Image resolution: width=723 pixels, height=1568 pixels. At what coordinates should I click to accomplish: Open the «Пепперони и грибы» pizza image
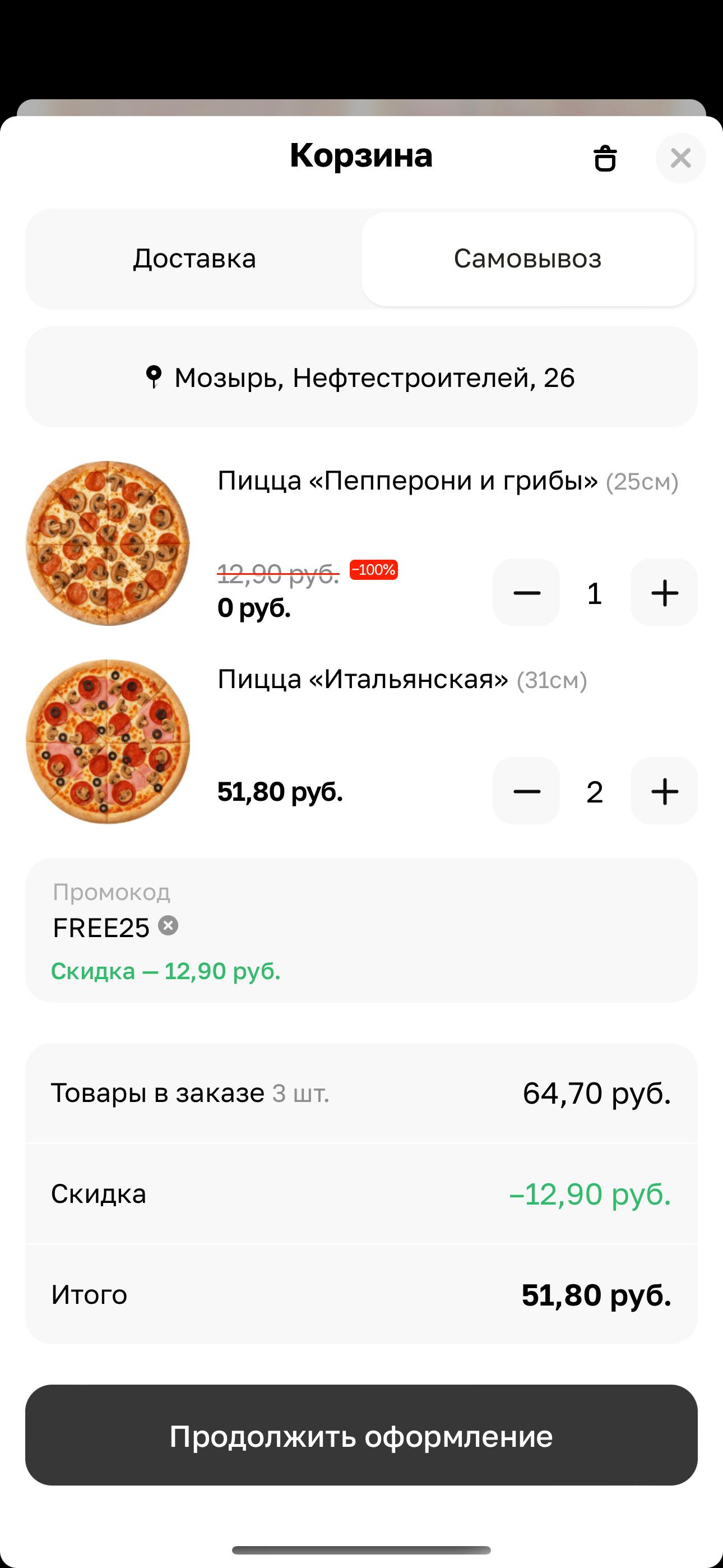point(108,543)
